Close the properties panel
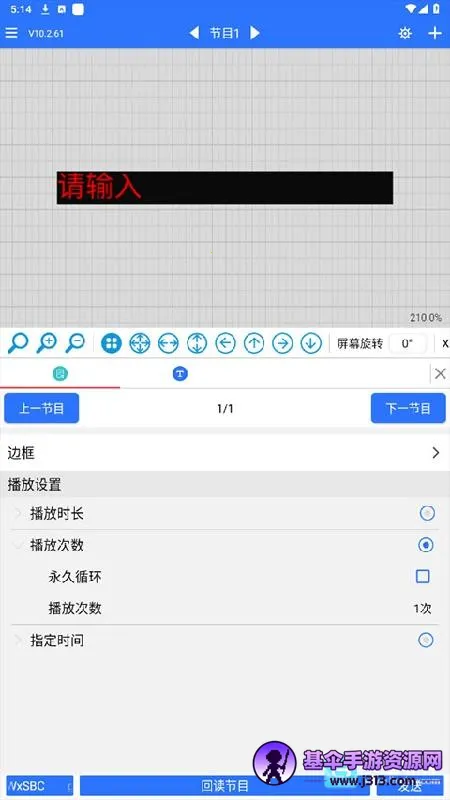The height and width of the screenshot is (800, 450). [440, 374]
